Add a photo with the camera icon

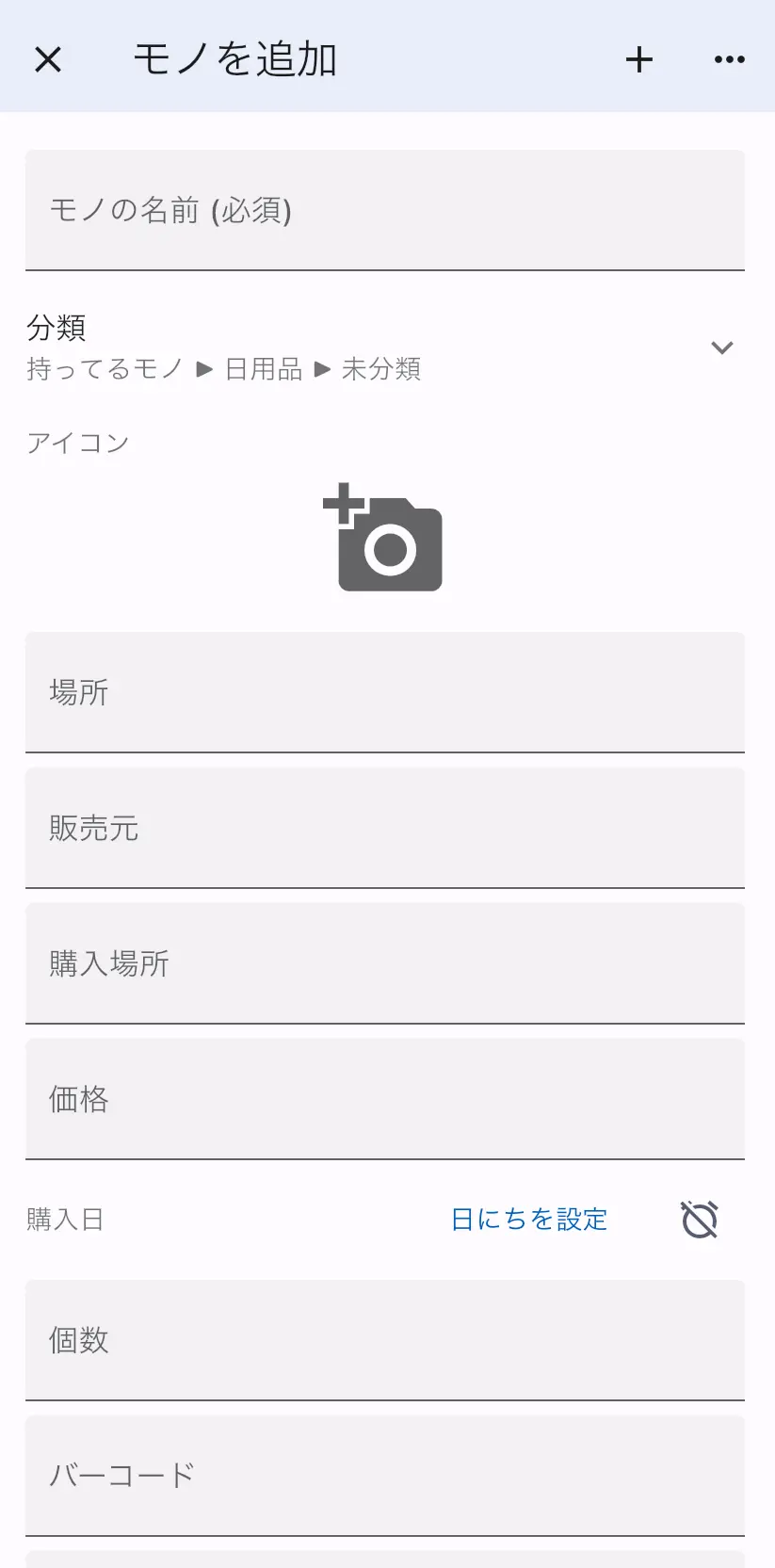click(x=383, y=538)
